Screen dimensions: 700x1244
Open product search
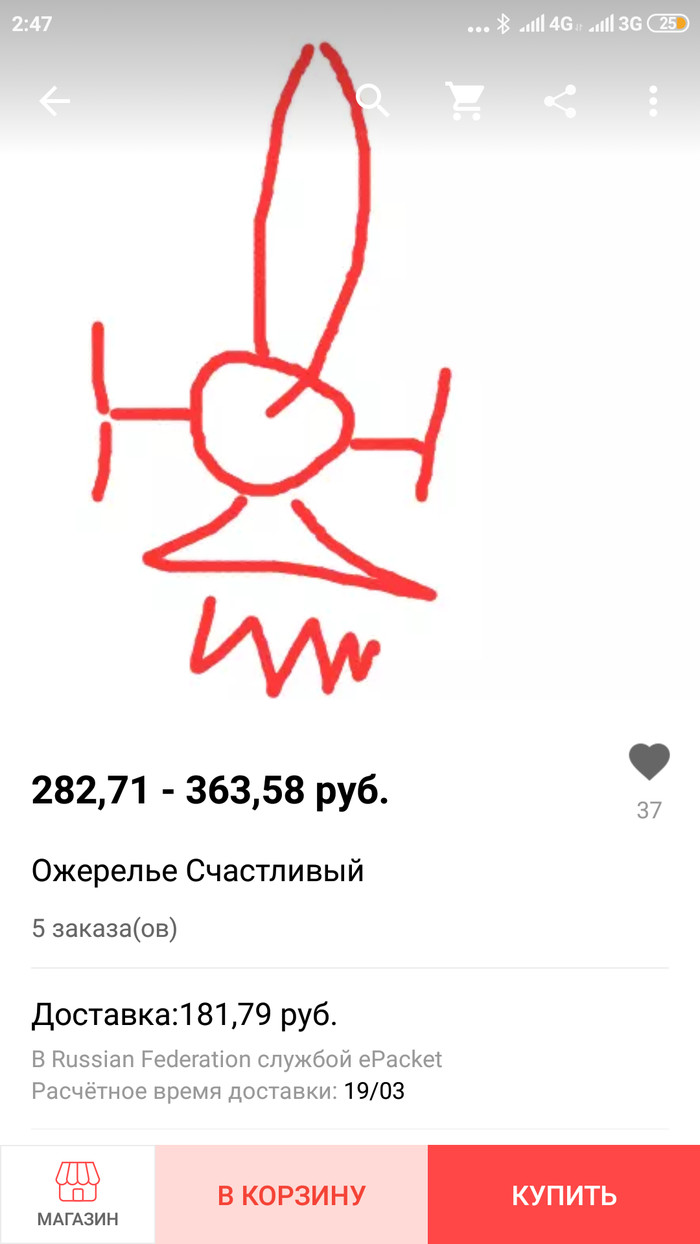372,101
